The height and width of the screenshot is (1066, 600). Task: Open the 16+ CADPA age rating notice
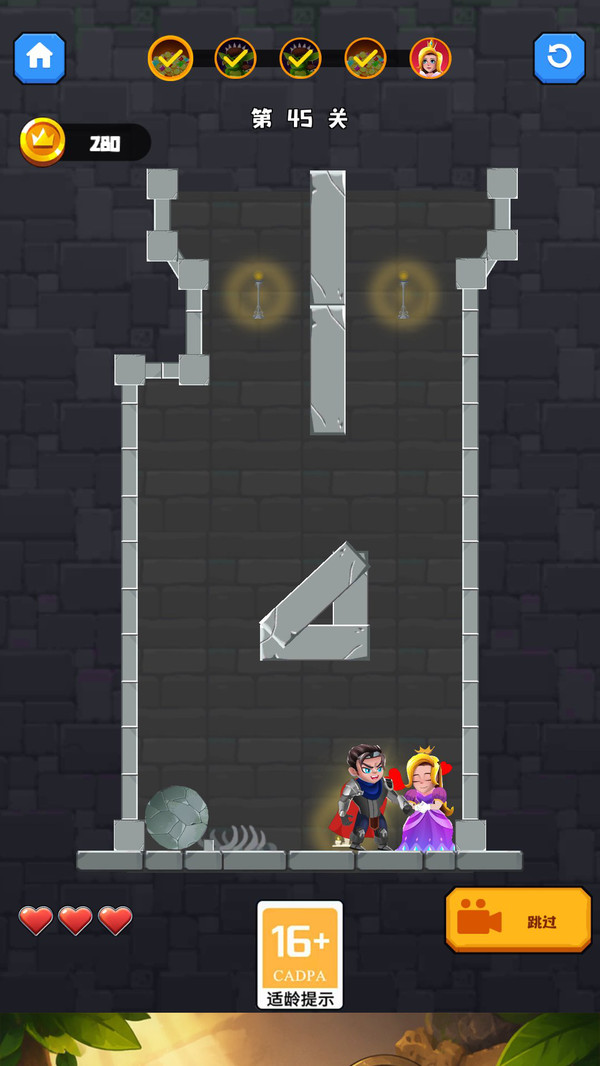pos(300,955)
